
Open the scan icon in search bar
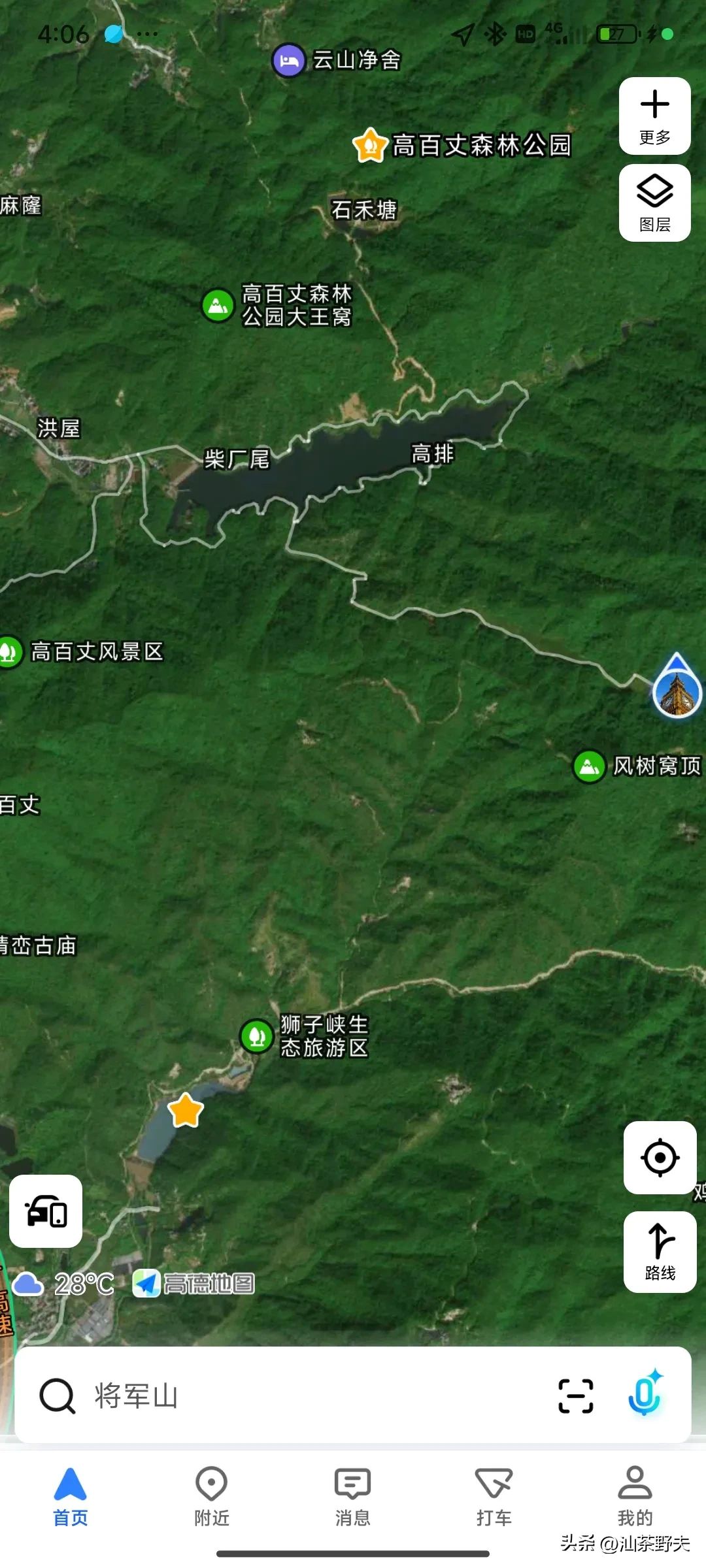[575, 1396]
